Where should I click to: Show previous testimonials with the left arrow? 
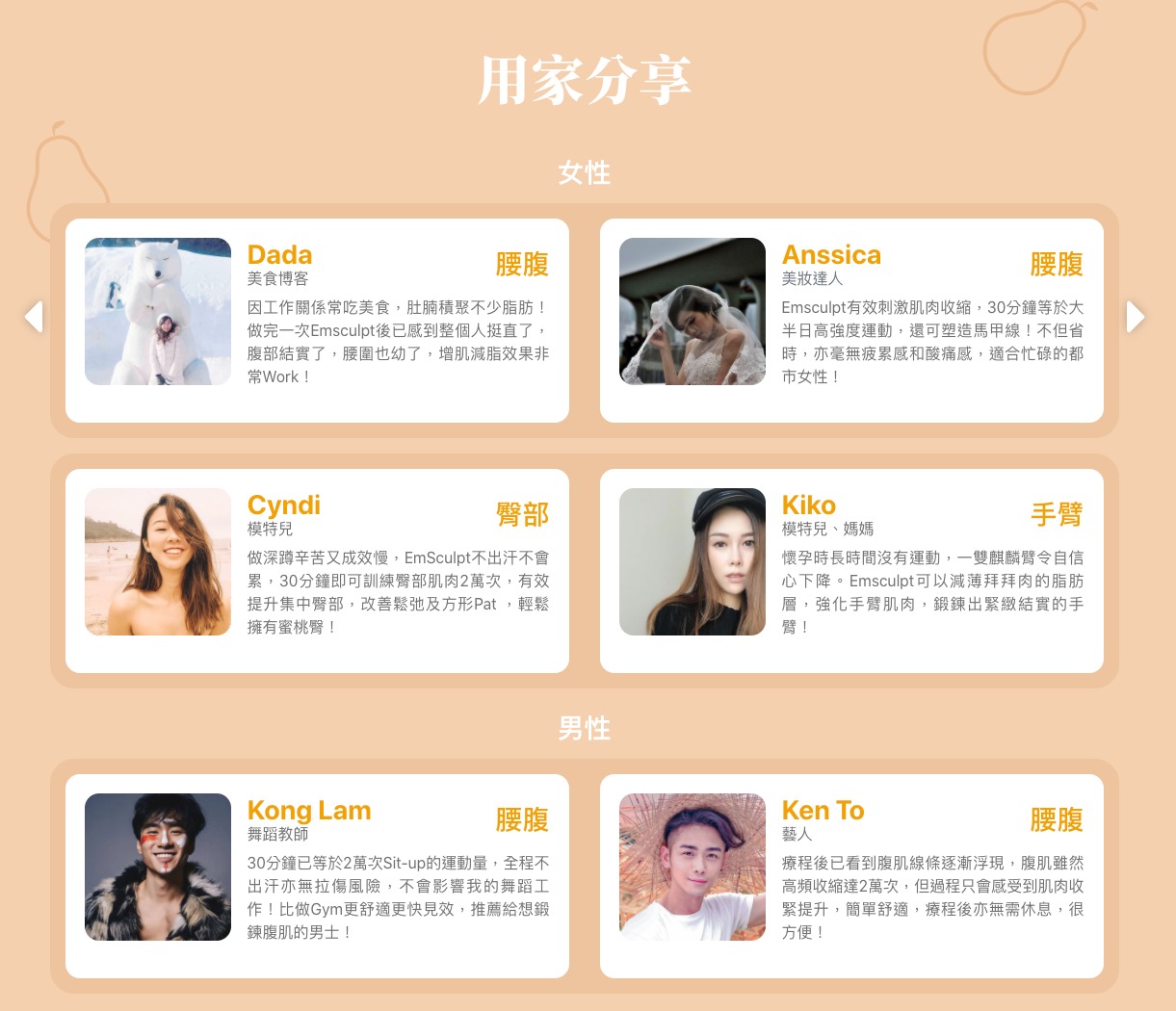(x=34, y=316)
